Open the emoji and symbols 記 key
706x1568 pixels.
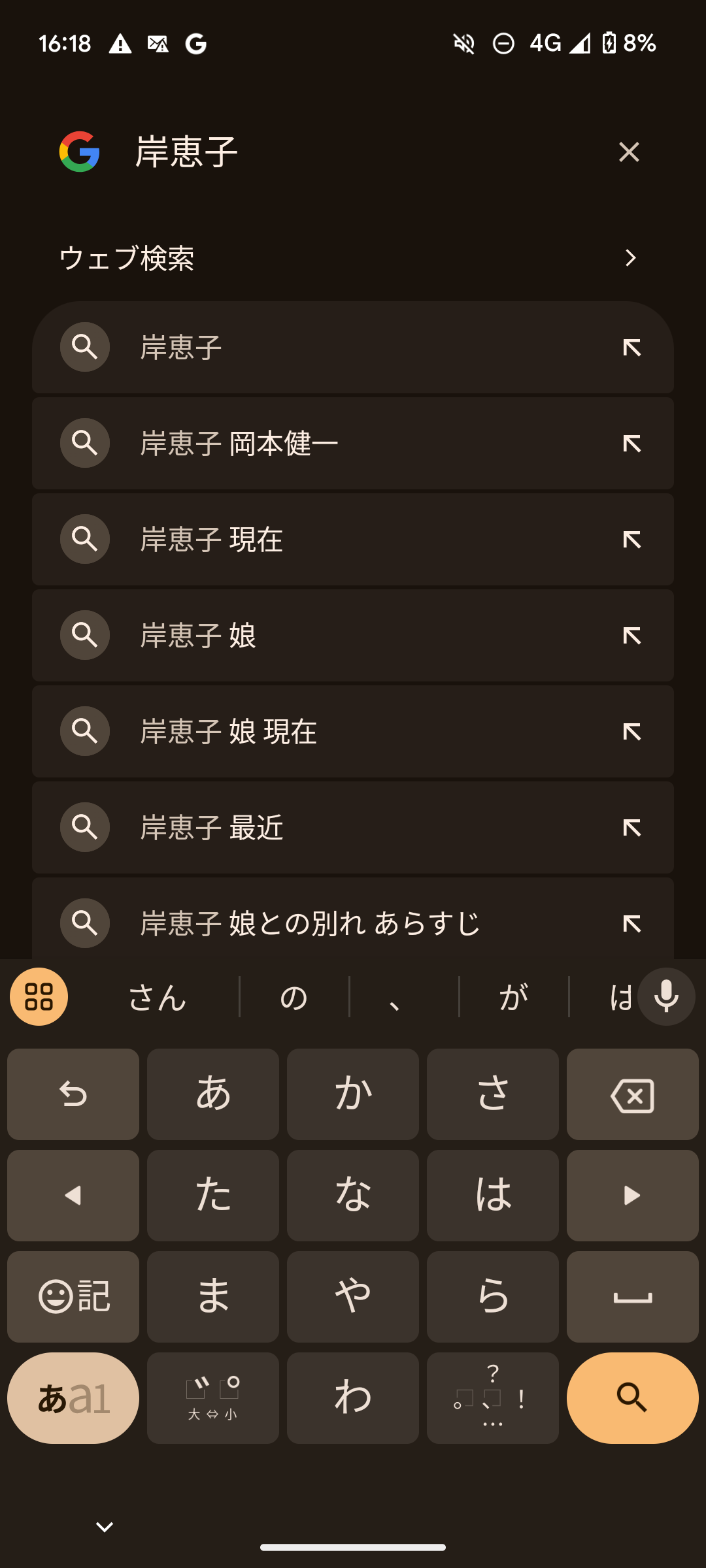(x=73, y=1297)
